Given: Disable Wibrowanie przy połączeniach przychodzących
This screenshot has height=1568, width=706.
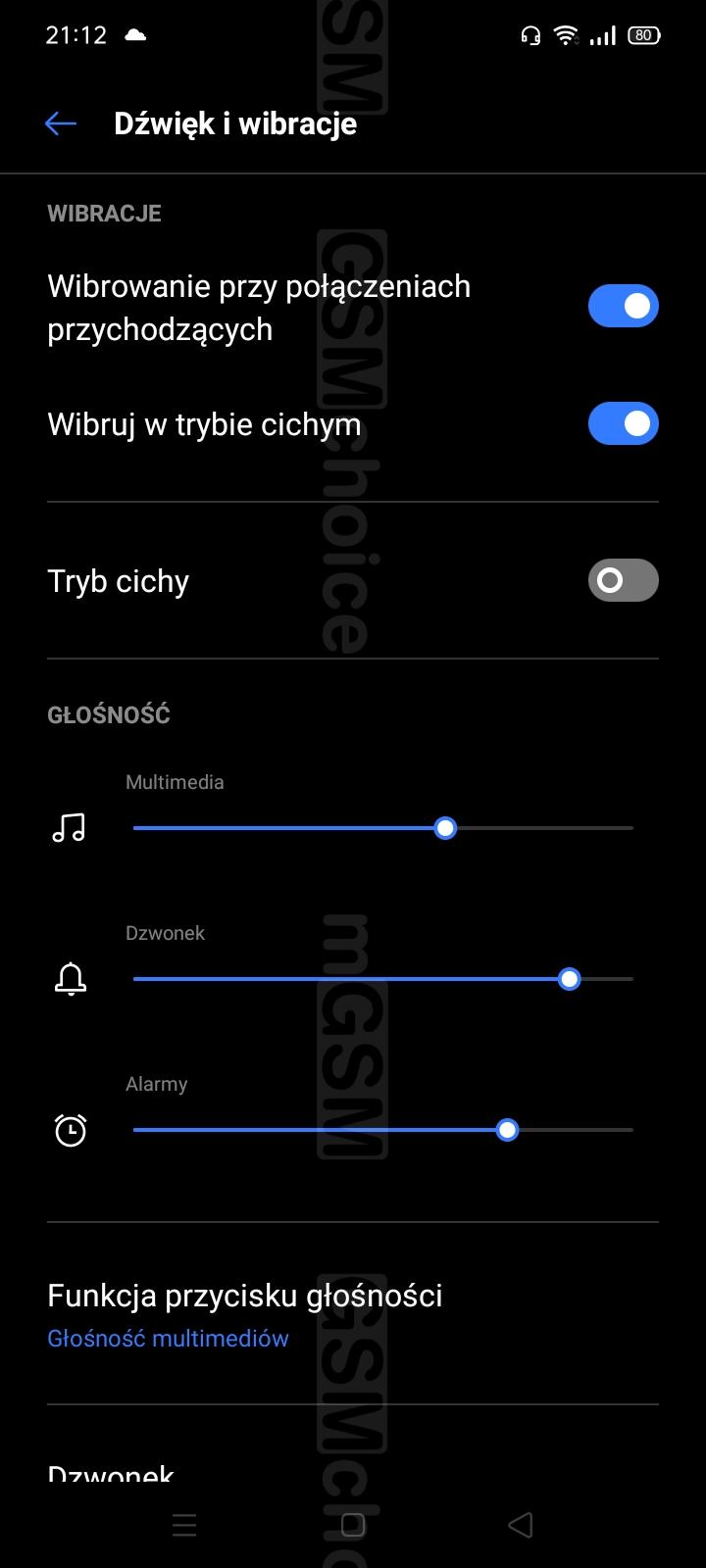Looking at the screenshot, I should coord(623,306).
